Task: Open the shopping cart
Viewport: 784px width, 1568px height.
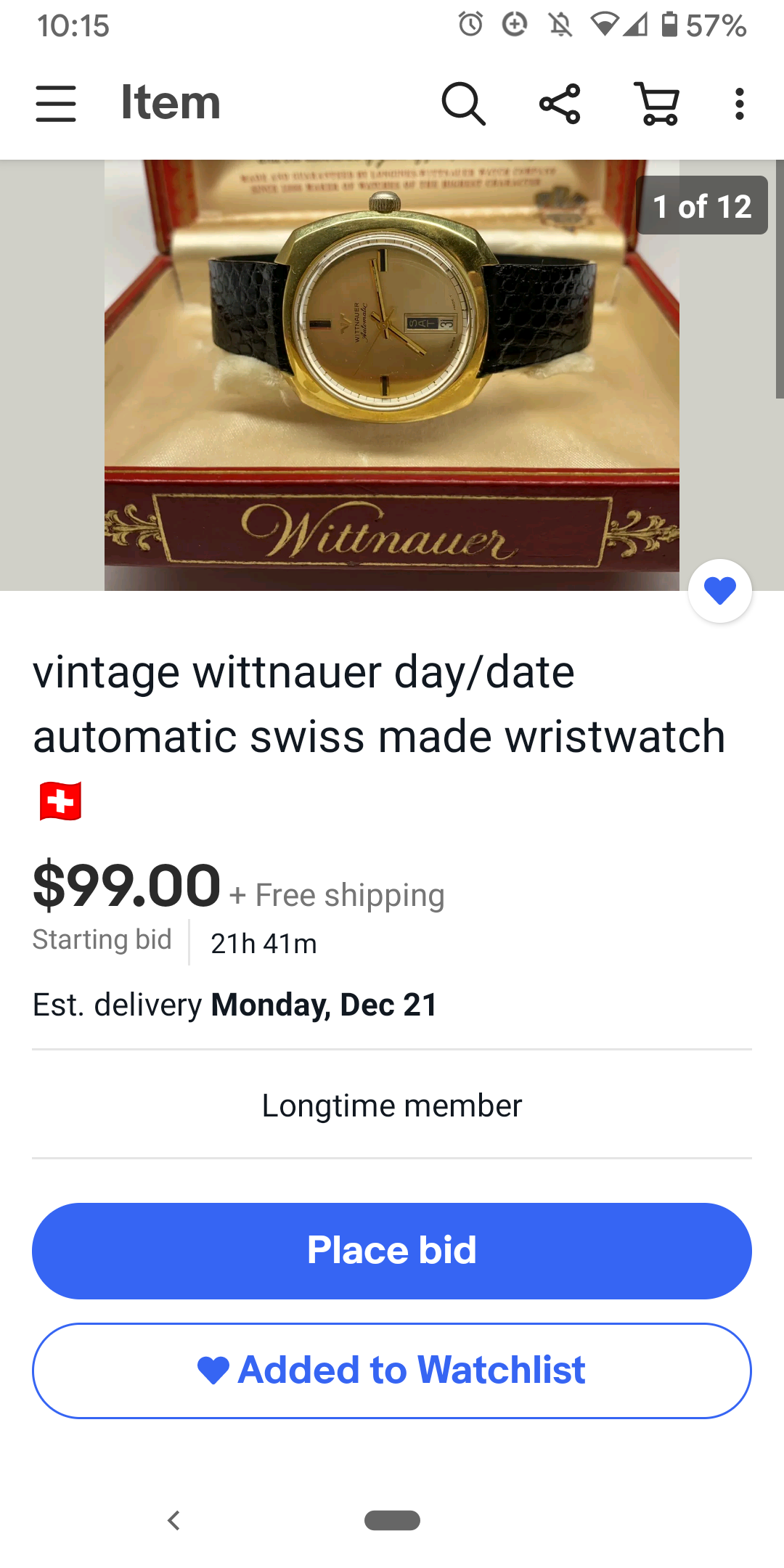Action: (658, 103)
